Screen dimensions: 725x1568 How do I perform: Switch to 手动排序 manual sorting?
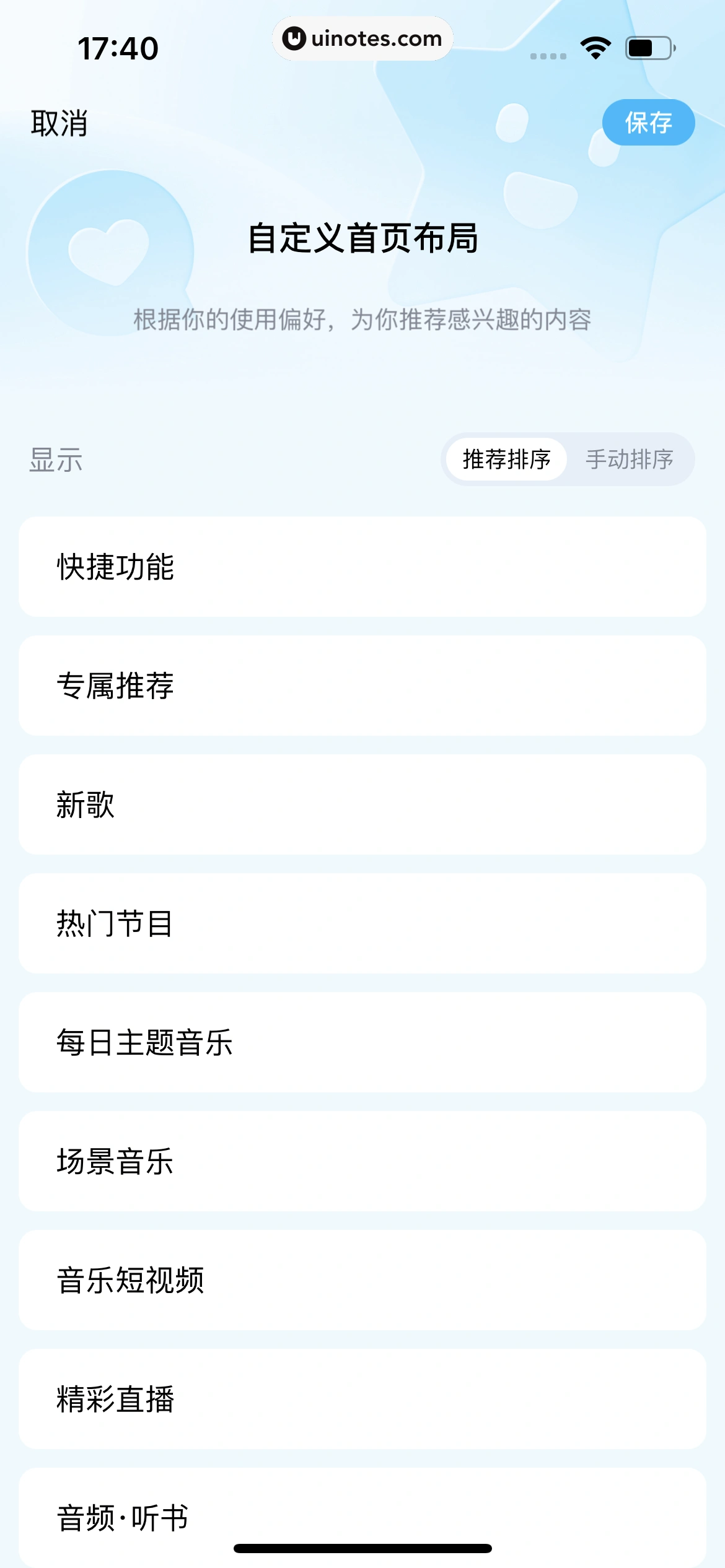(x=629, y=460)
